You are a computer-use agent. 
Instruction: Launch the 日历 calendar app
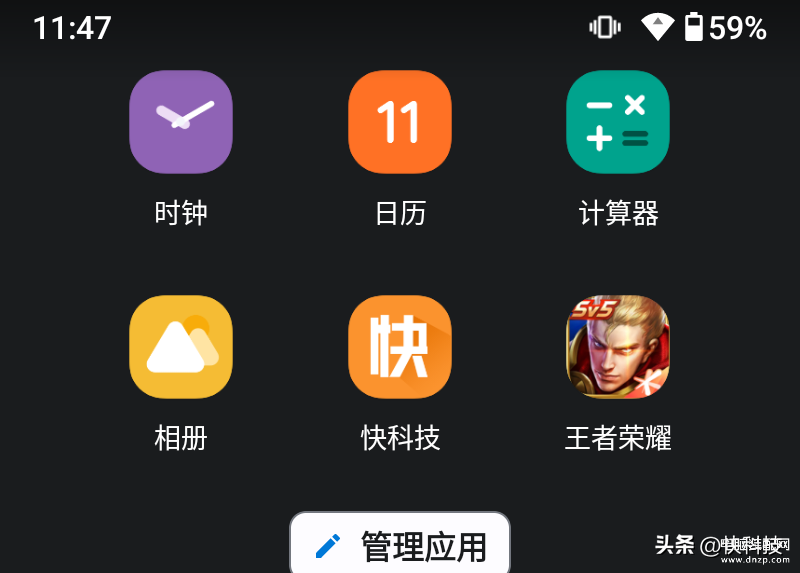click(x=400, y=122)
